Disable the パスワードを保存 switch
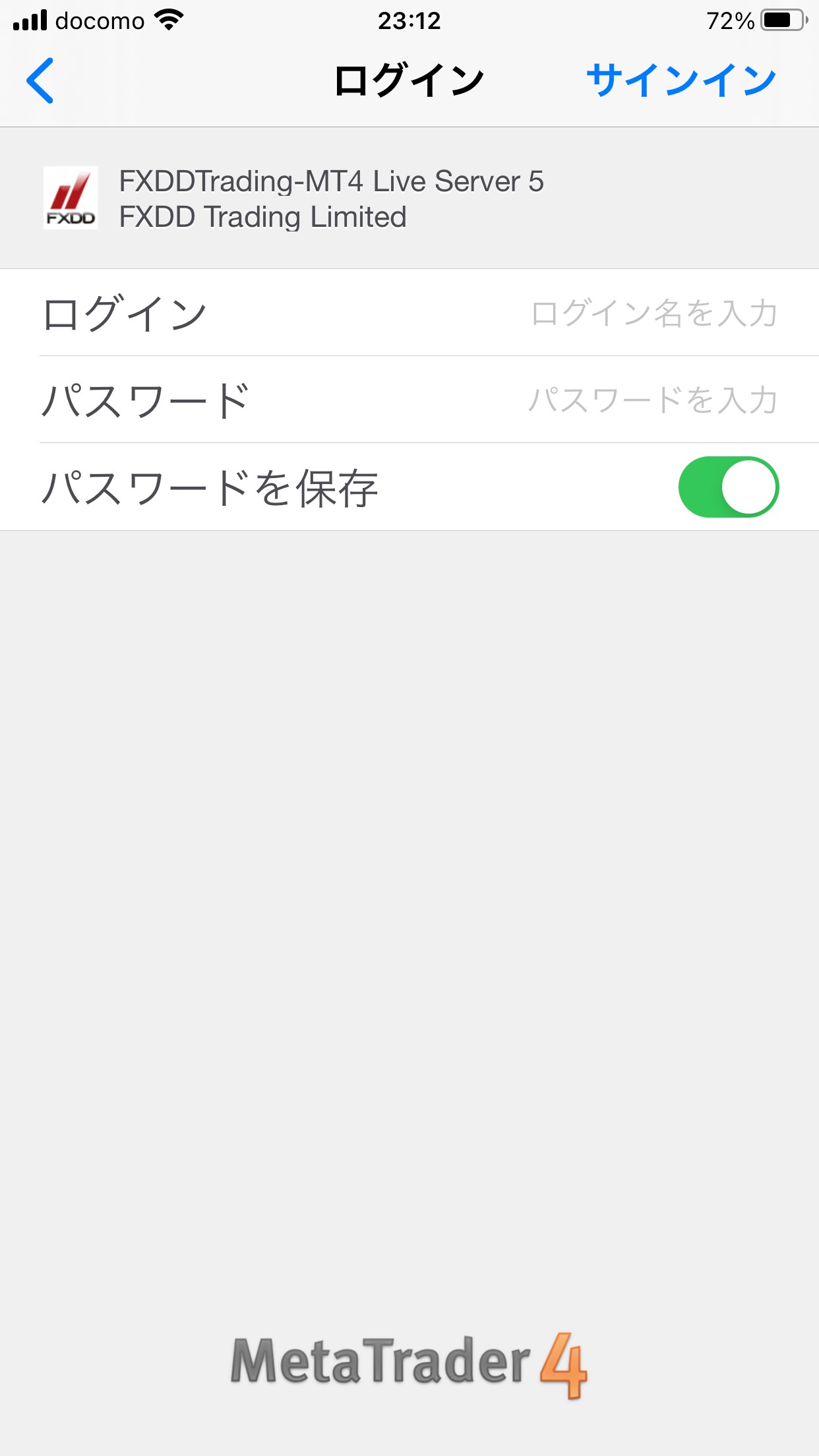Viewport: 819px width, 1456px height. click(x=729, y=487)
